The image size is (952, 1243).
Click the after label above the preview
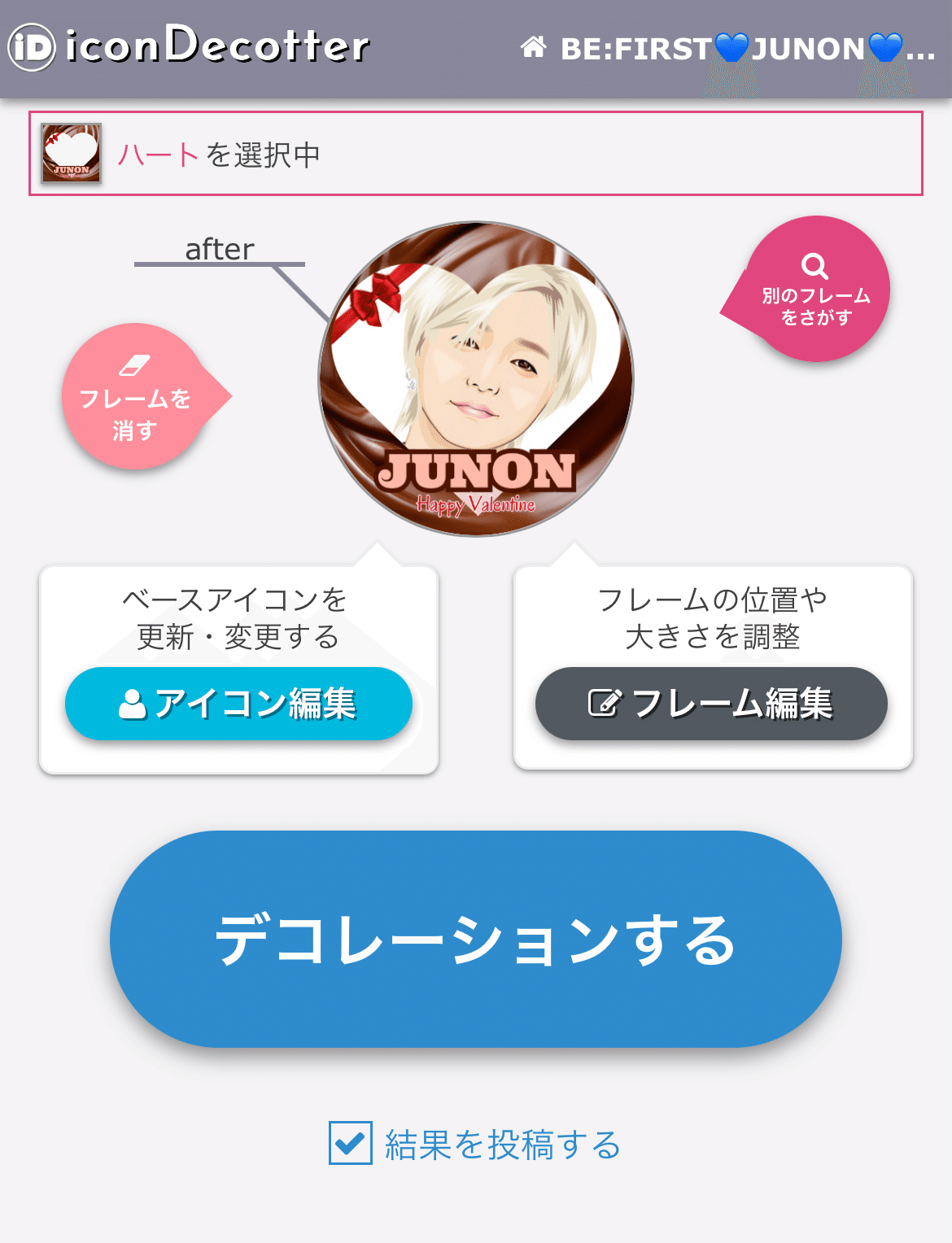pyautogui.click(x=220, y=249)
